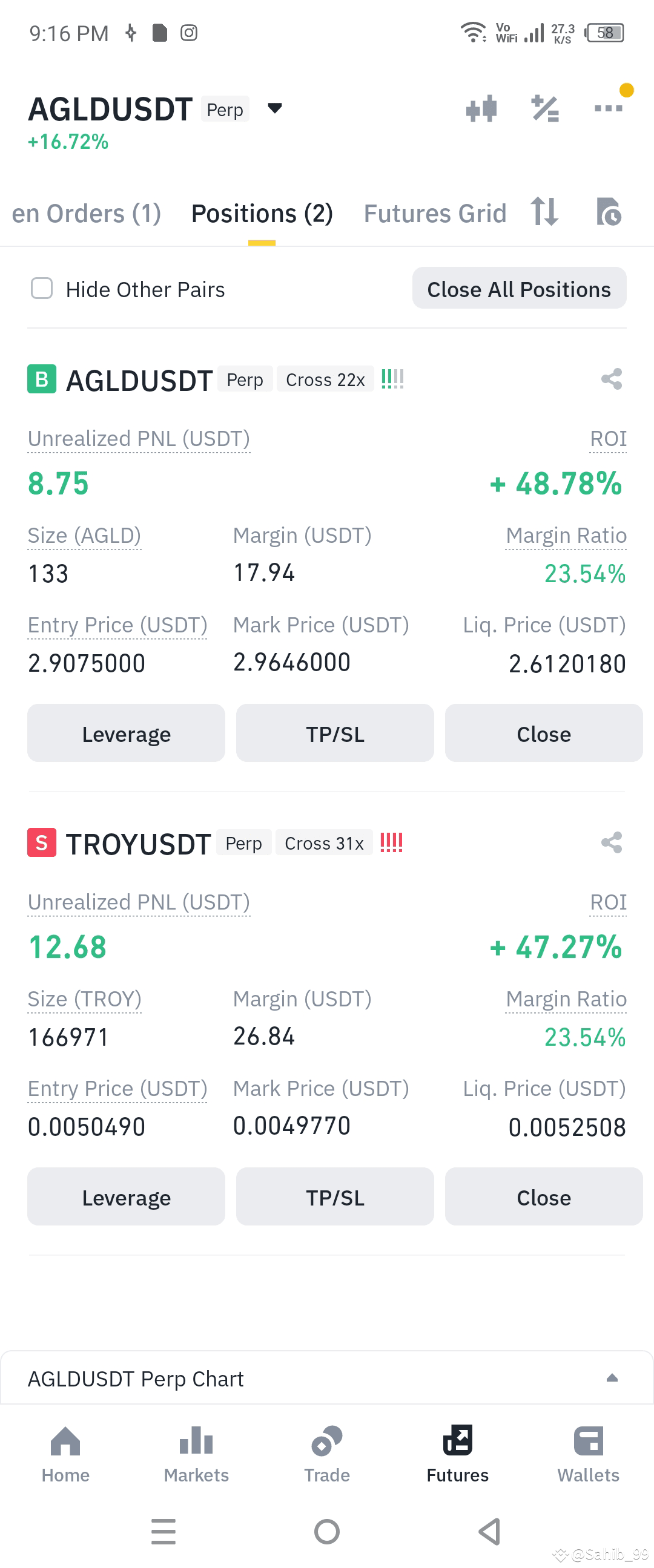The height and width of the screenshot is (1568, 654).
Task: Close the TROYUSDT position
Action: (x=544, y=1197)
